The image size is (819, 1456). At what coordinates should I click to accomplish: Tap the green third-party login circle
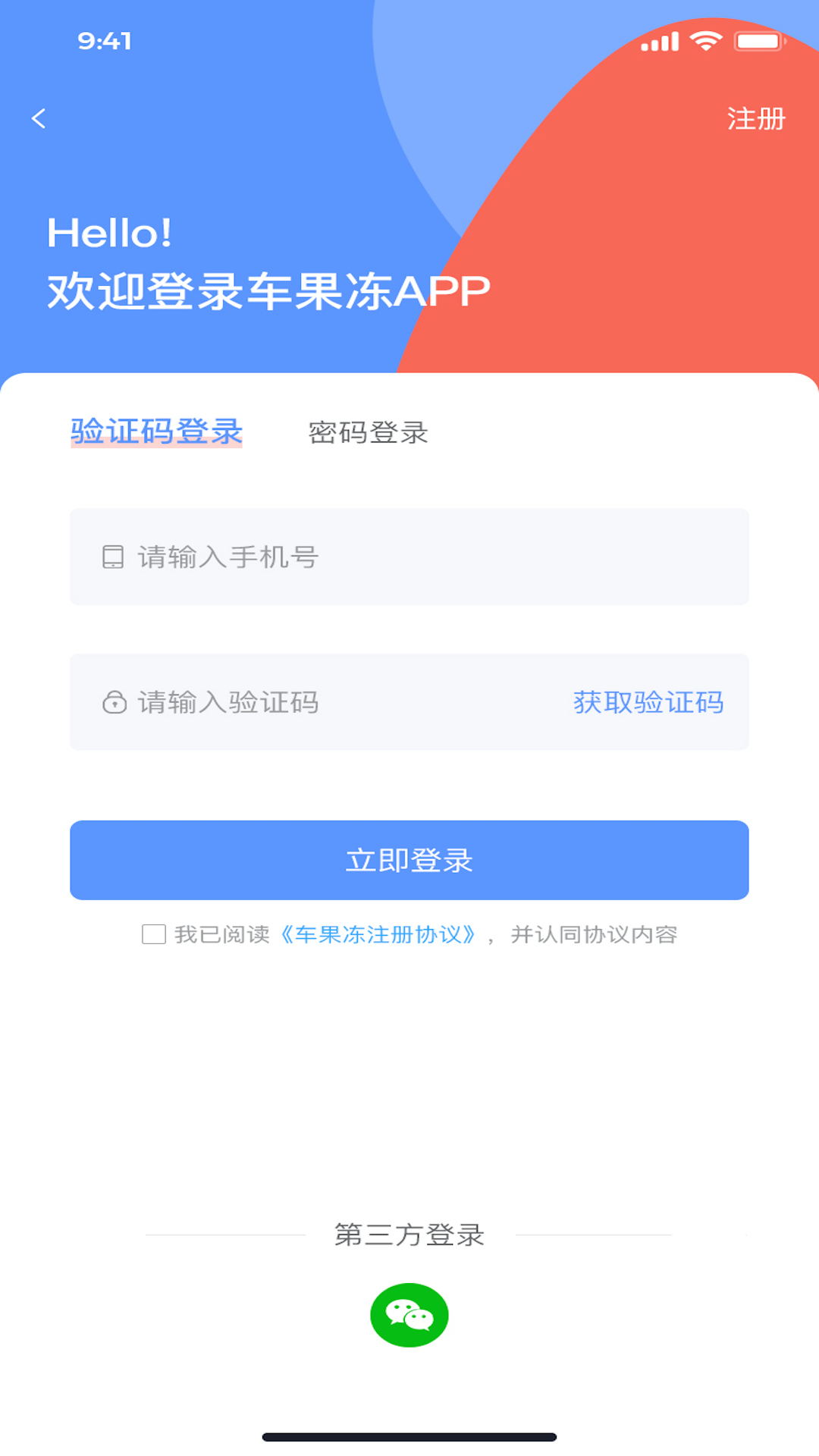click(409, 1315)
